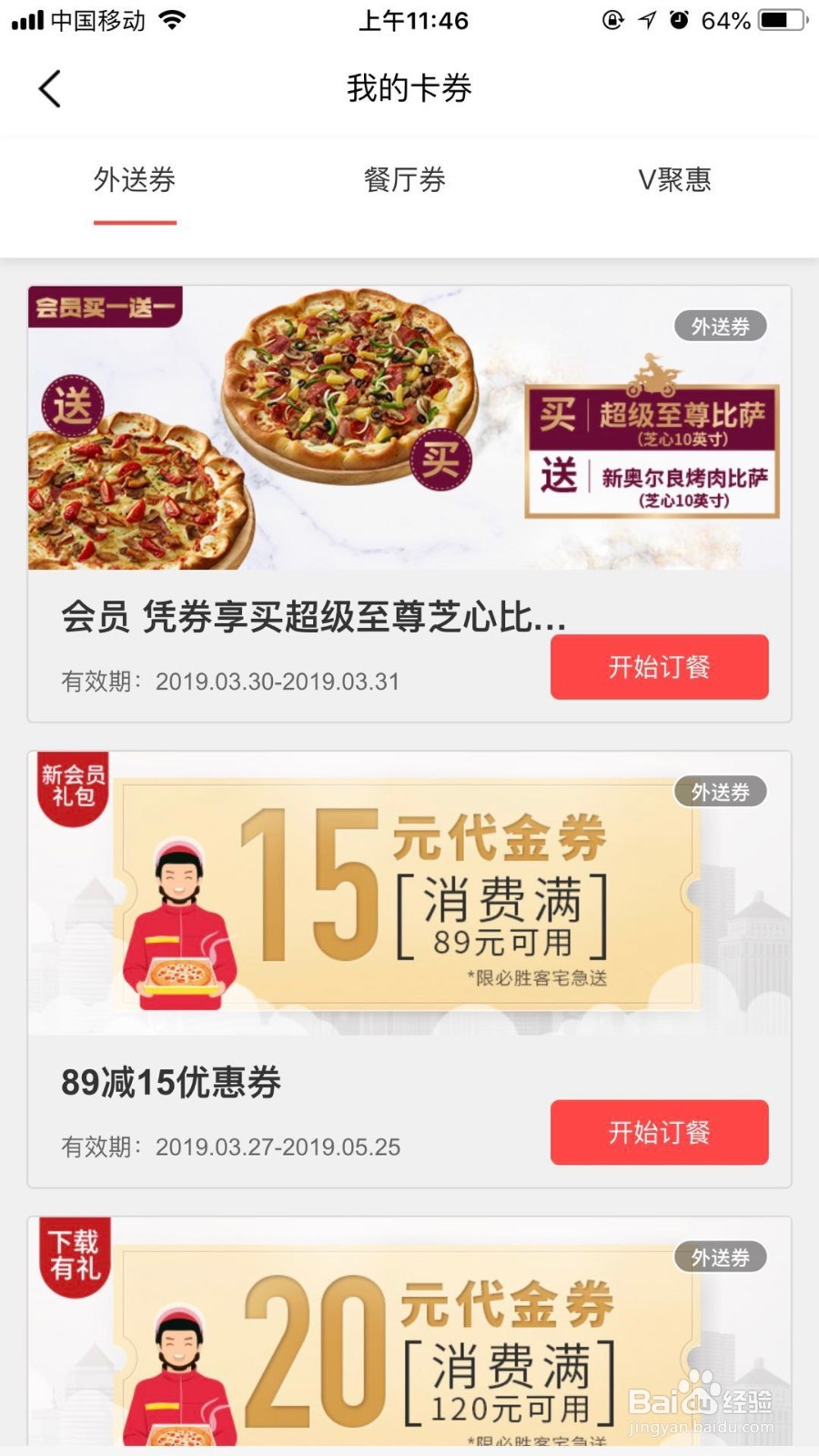Go back from 我的卡券 page
The height and width of the screenshot is (1456, 819).
point(50,89)
